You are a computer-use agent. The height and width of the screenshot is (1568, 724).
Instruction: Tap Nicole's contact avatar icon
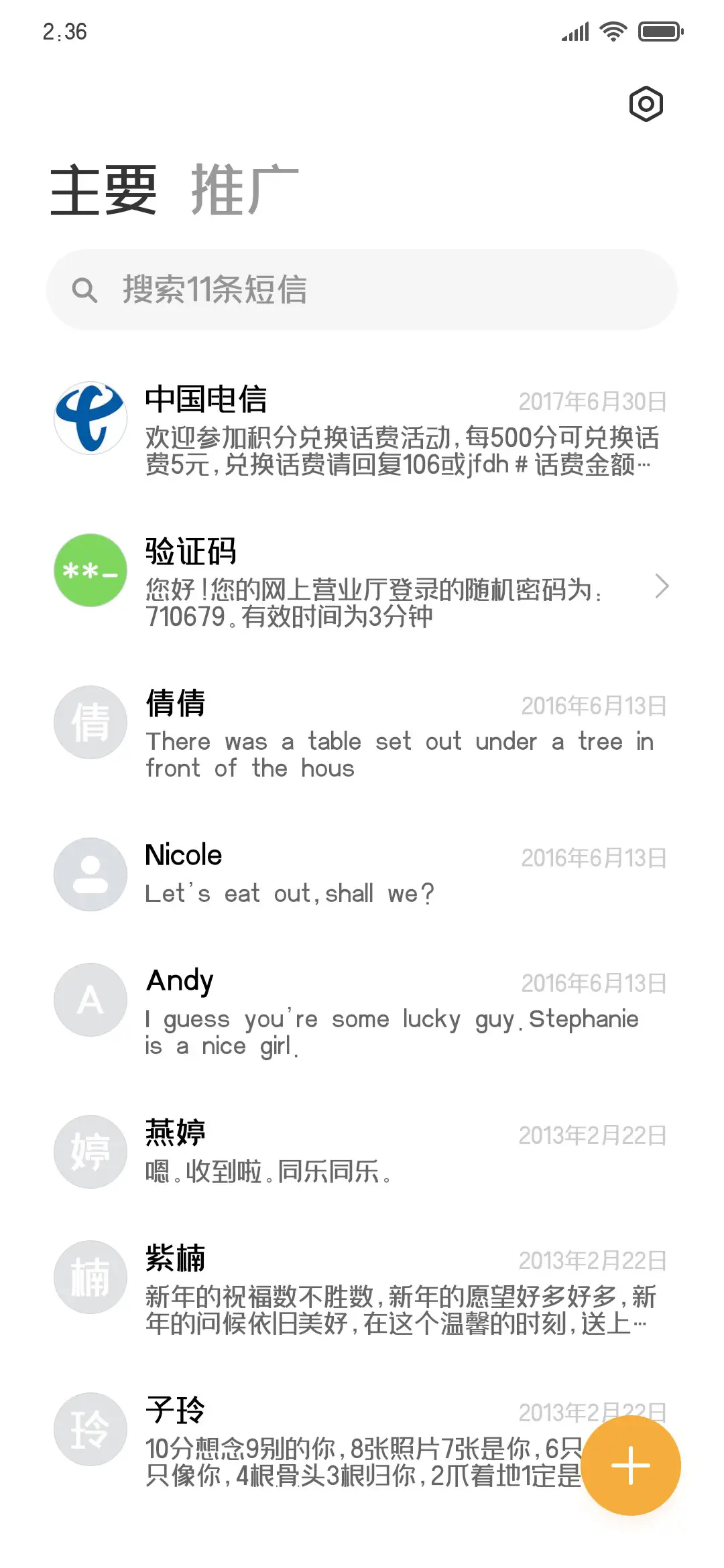point(90,873)
